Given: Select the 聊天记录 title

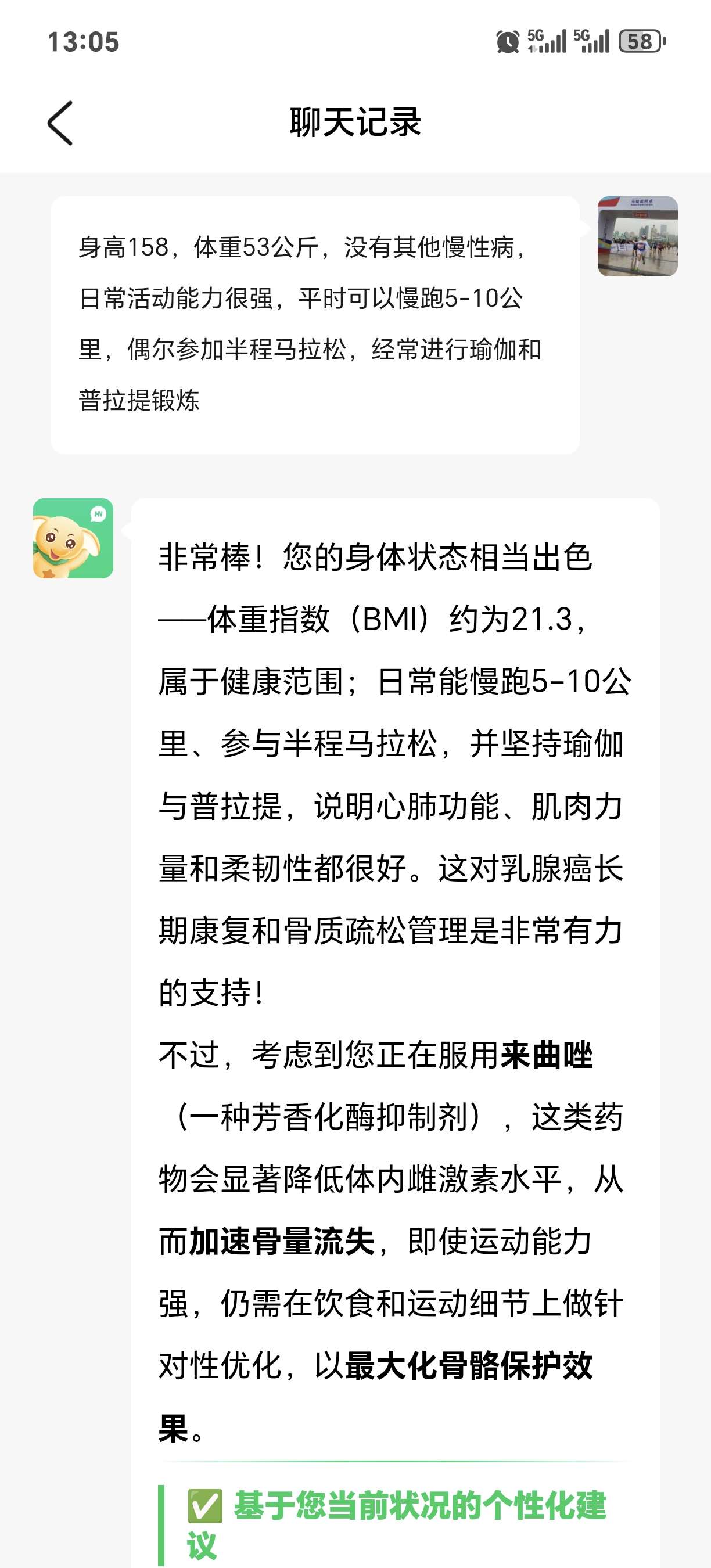Looking at the screenshot, I should pyautogui.click(x=355, y=121).
